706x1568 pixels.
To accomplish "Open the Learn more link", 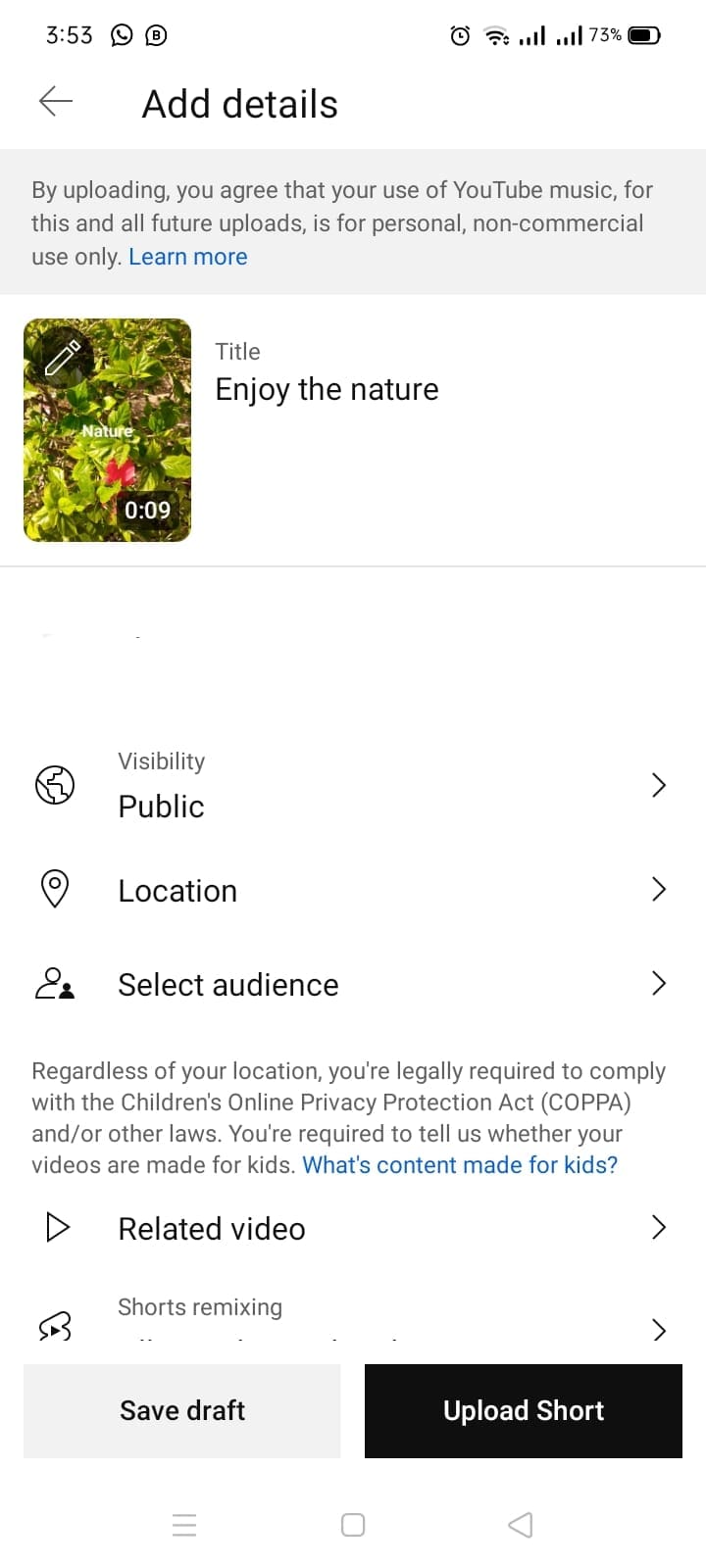I will coord(187,257).
